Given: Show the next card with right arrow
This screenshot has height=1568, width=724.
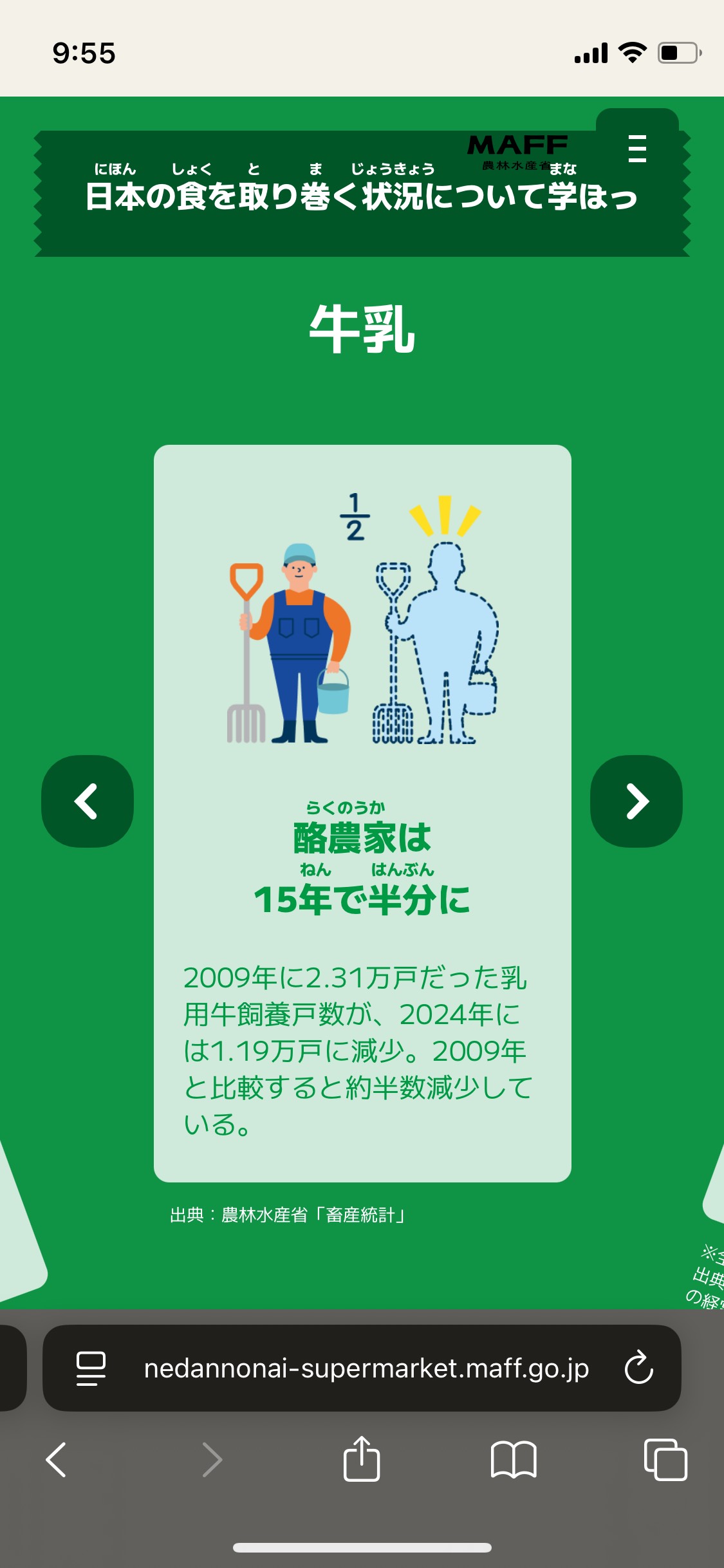Looking at the screenshot, I should (636, 801).
